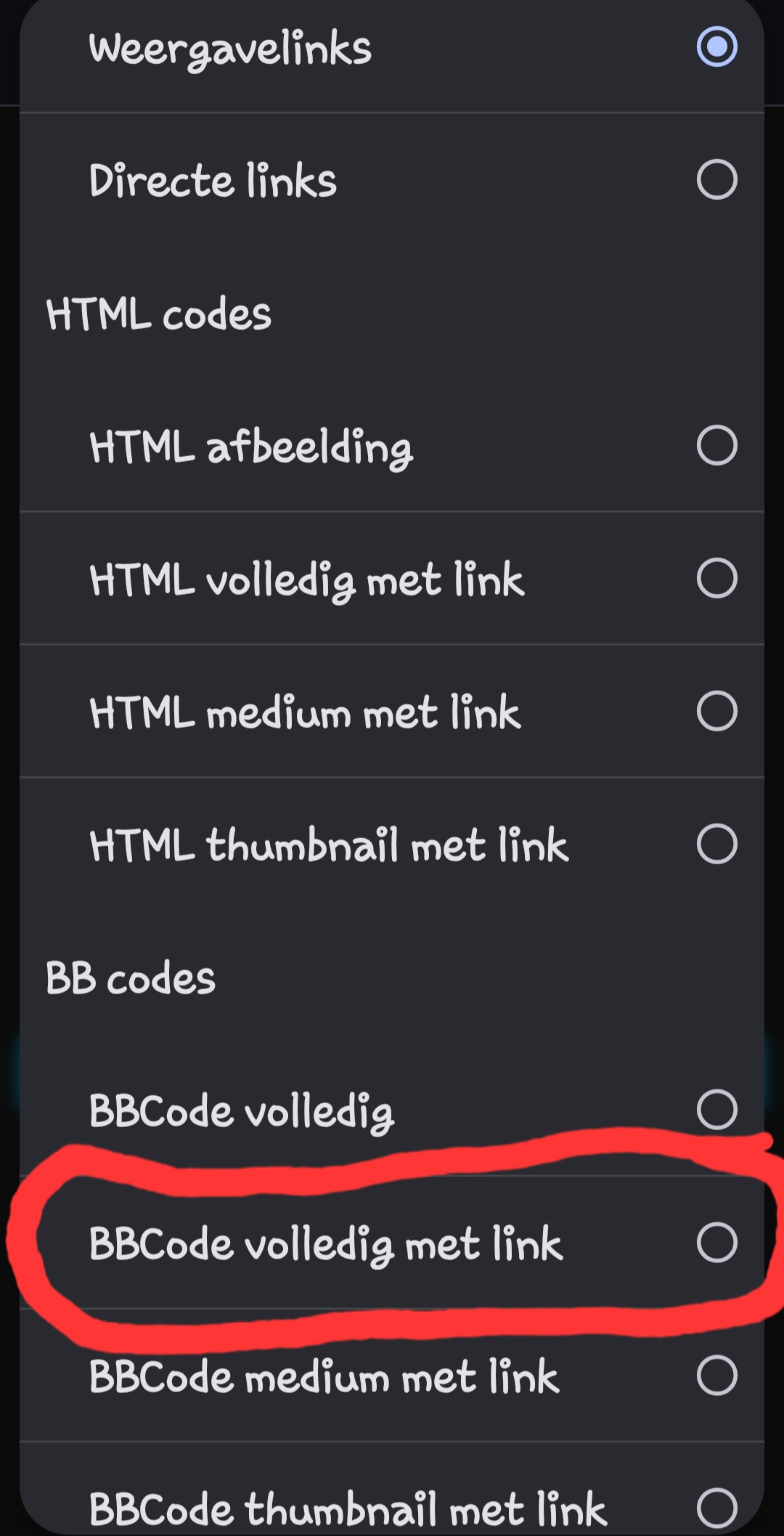Select HTML thumbnail met link
Viewport: 784px width, 1536px height.
click(x=392, y=845)
